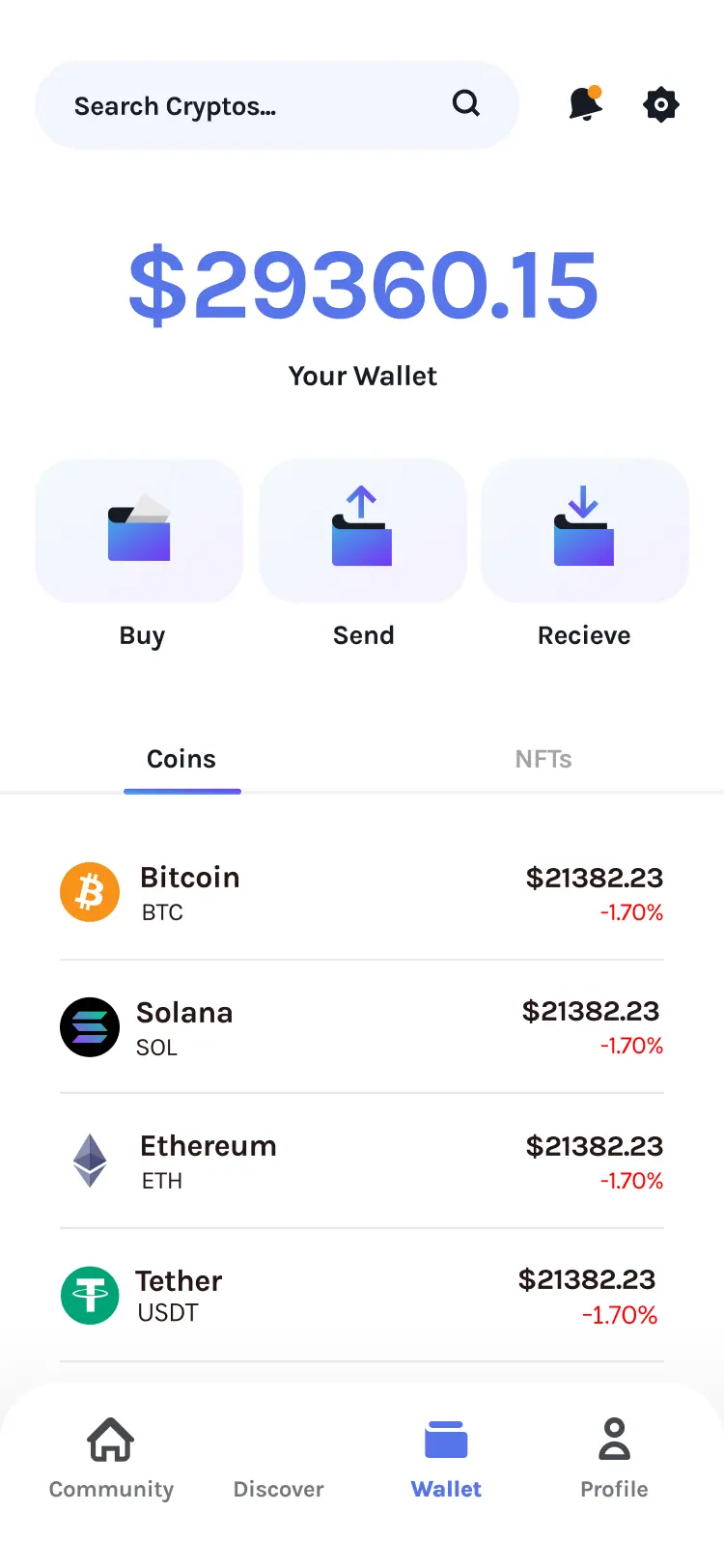Open the Profile tab

614,1460
